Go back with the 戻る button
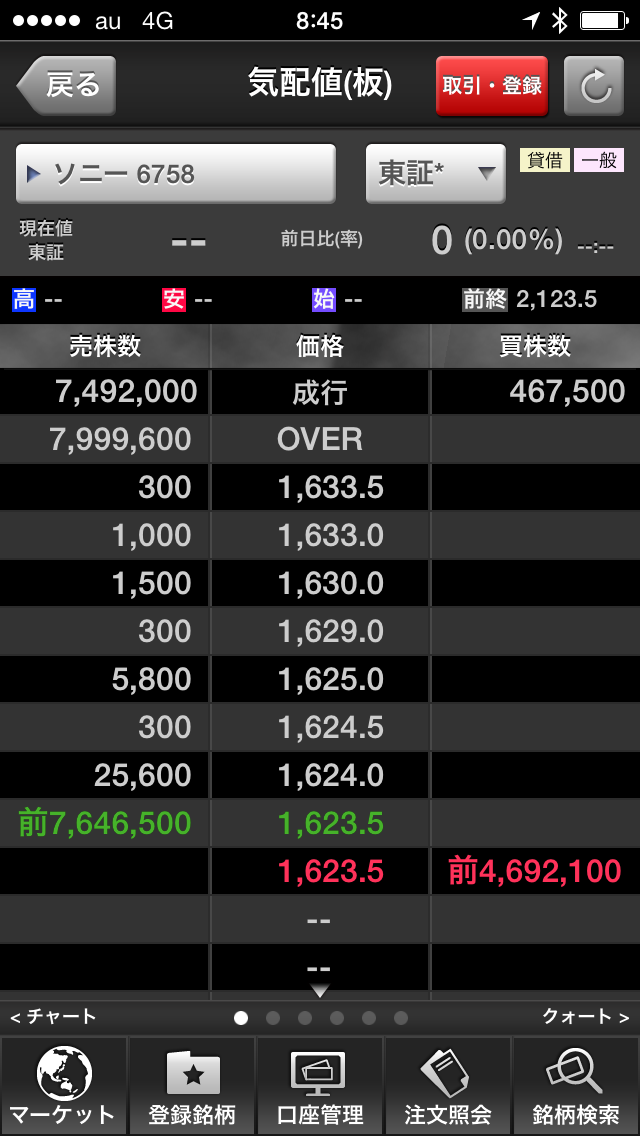Image resolution: width=640 pixels, height=1136 pixels. (x=66, y=85)
